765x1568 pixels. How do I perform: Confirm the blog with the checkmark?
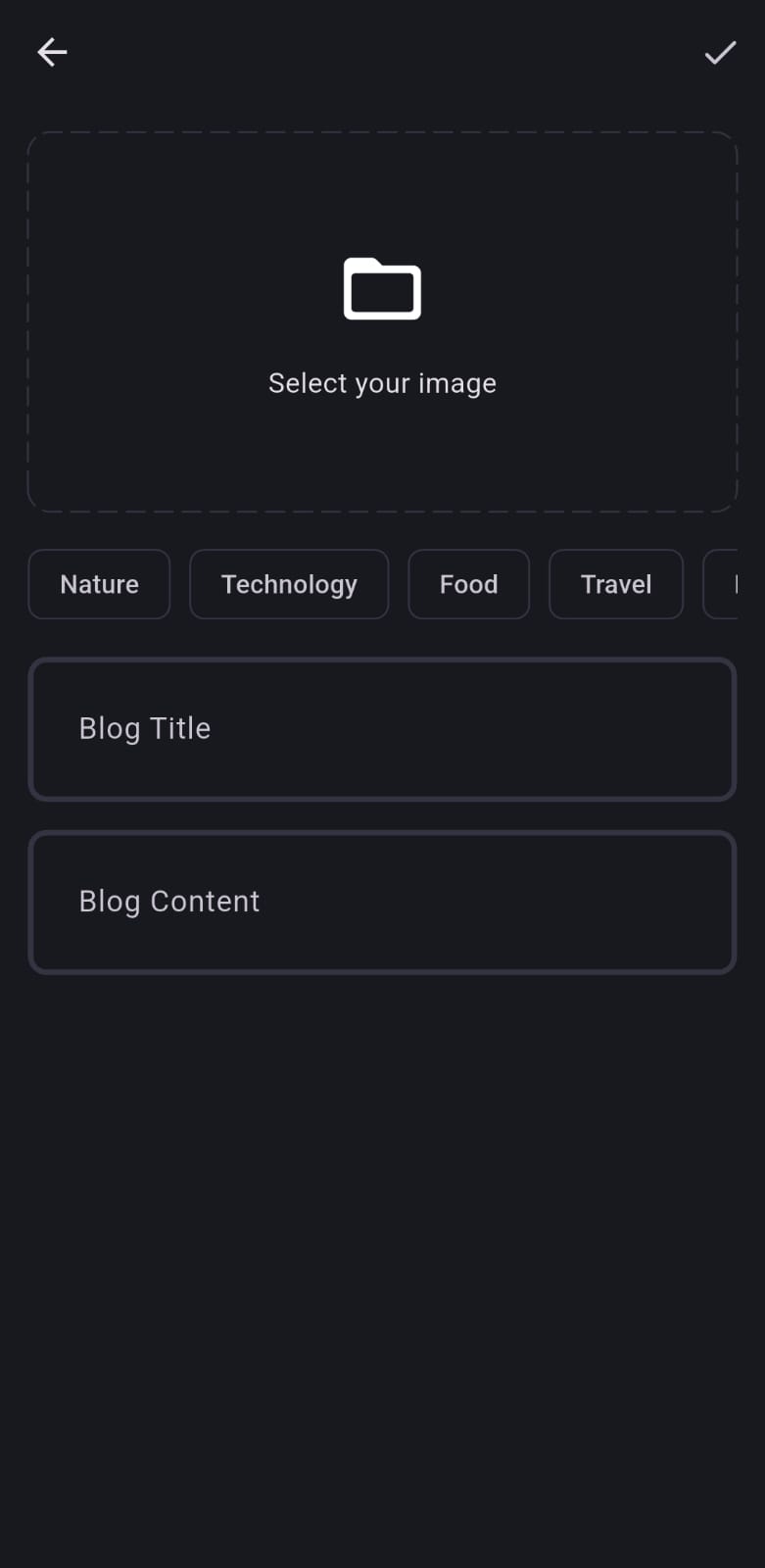(720, 53)
